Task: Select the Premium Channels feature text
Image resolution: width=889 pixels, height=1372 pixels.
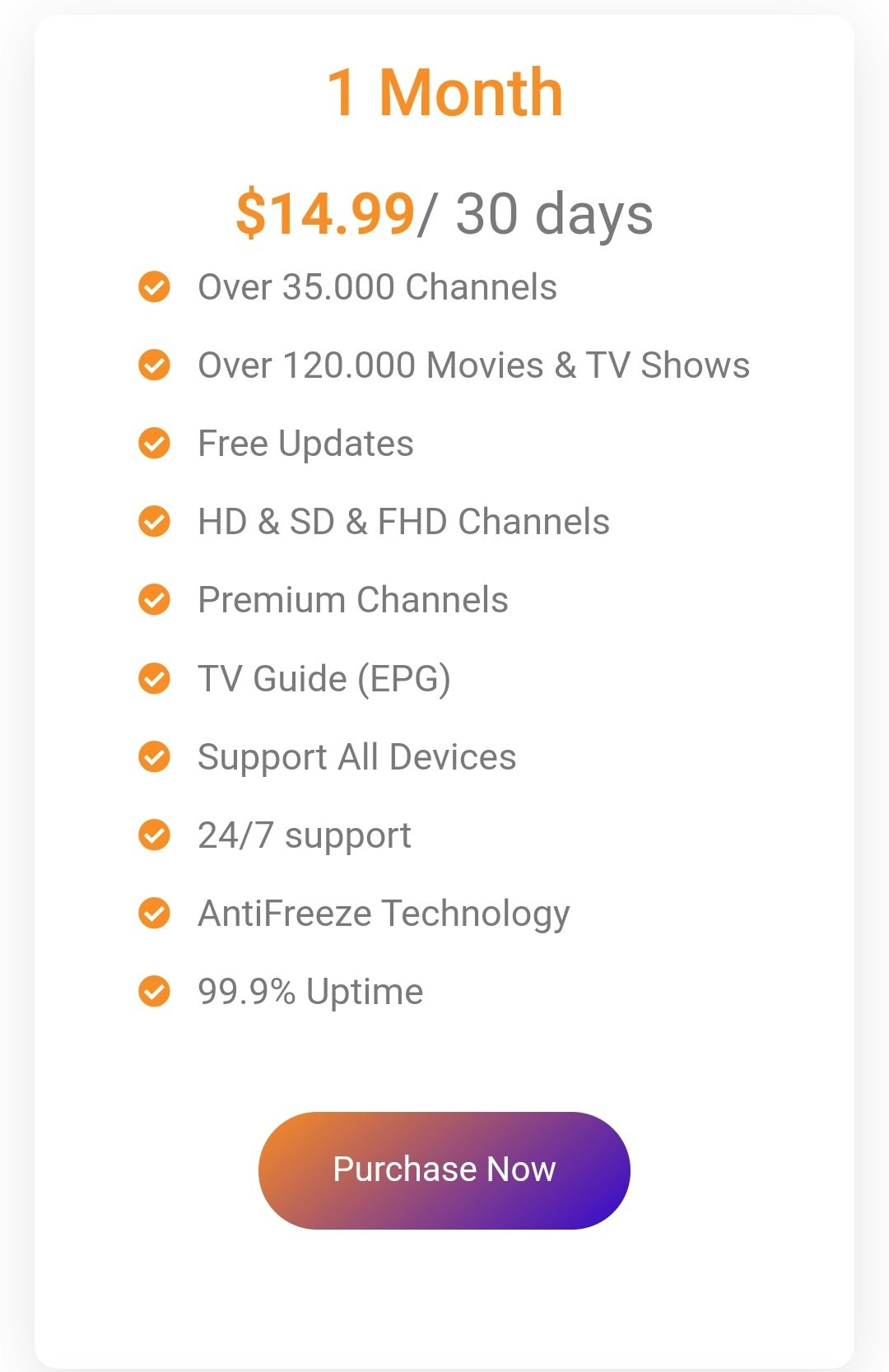Action: tap(352, 598)
